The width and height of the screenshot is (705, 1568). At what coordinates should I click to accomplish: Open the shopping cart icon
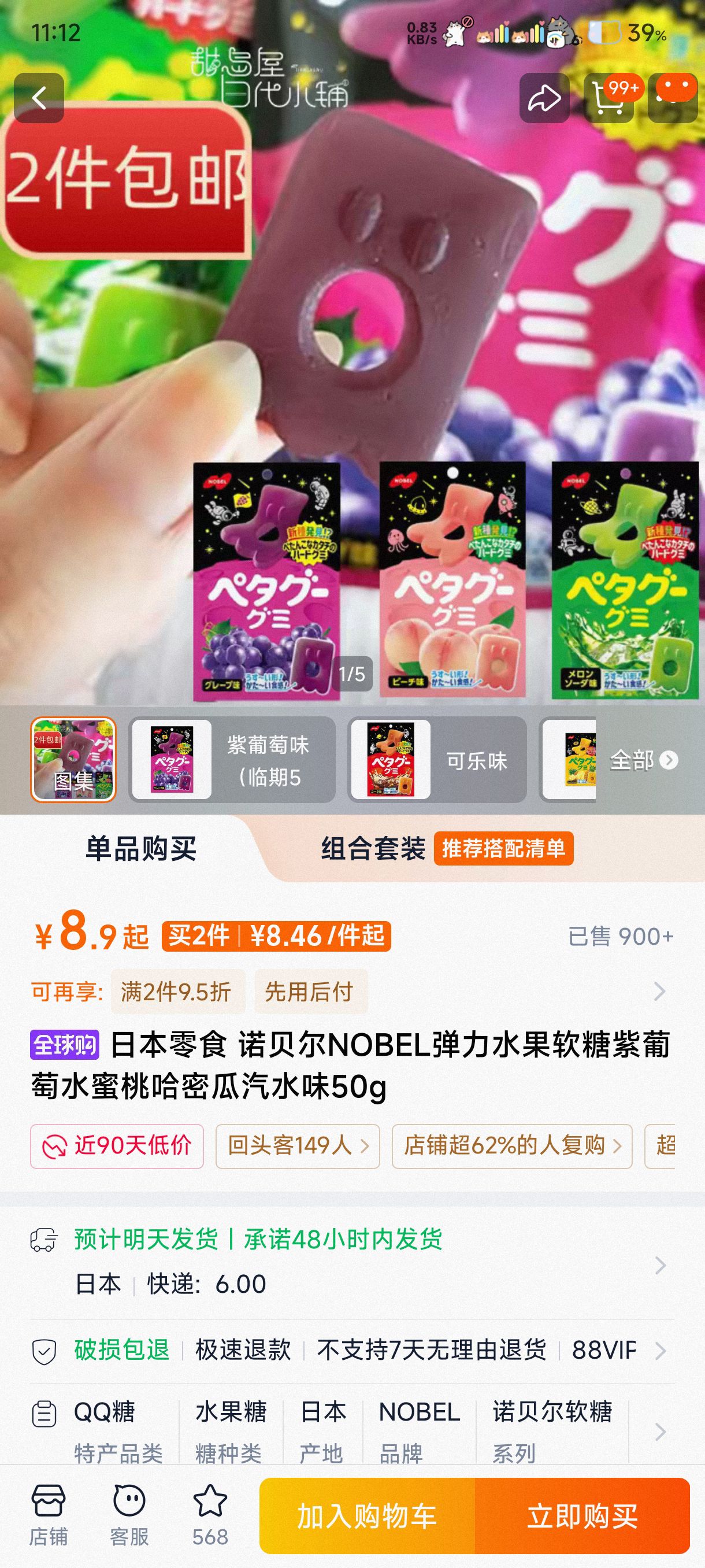point(608,98)
